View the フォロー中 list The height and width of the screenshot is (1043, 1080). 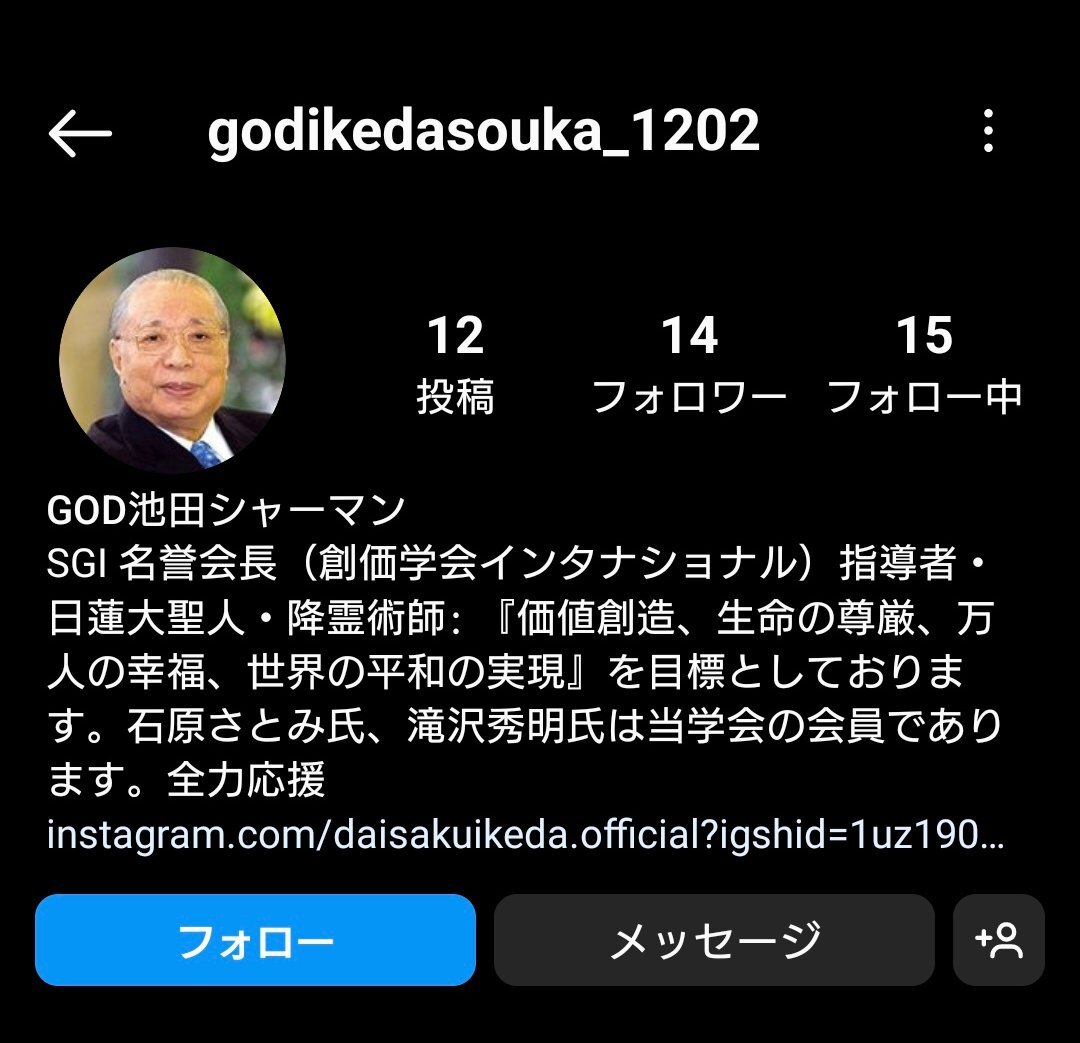coord(925,365)
